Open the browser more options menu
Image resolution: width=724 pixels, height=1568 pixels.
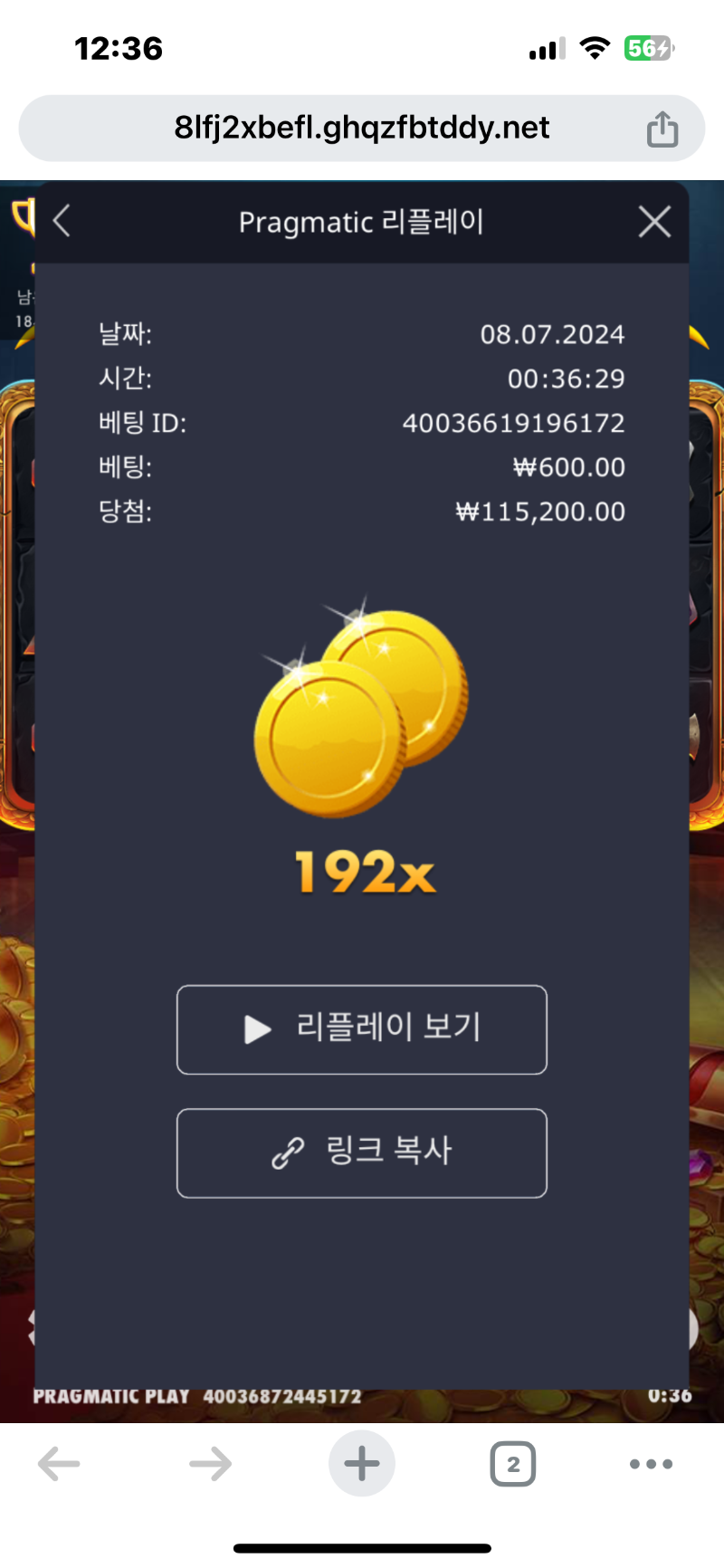[x=652, y=1464]
